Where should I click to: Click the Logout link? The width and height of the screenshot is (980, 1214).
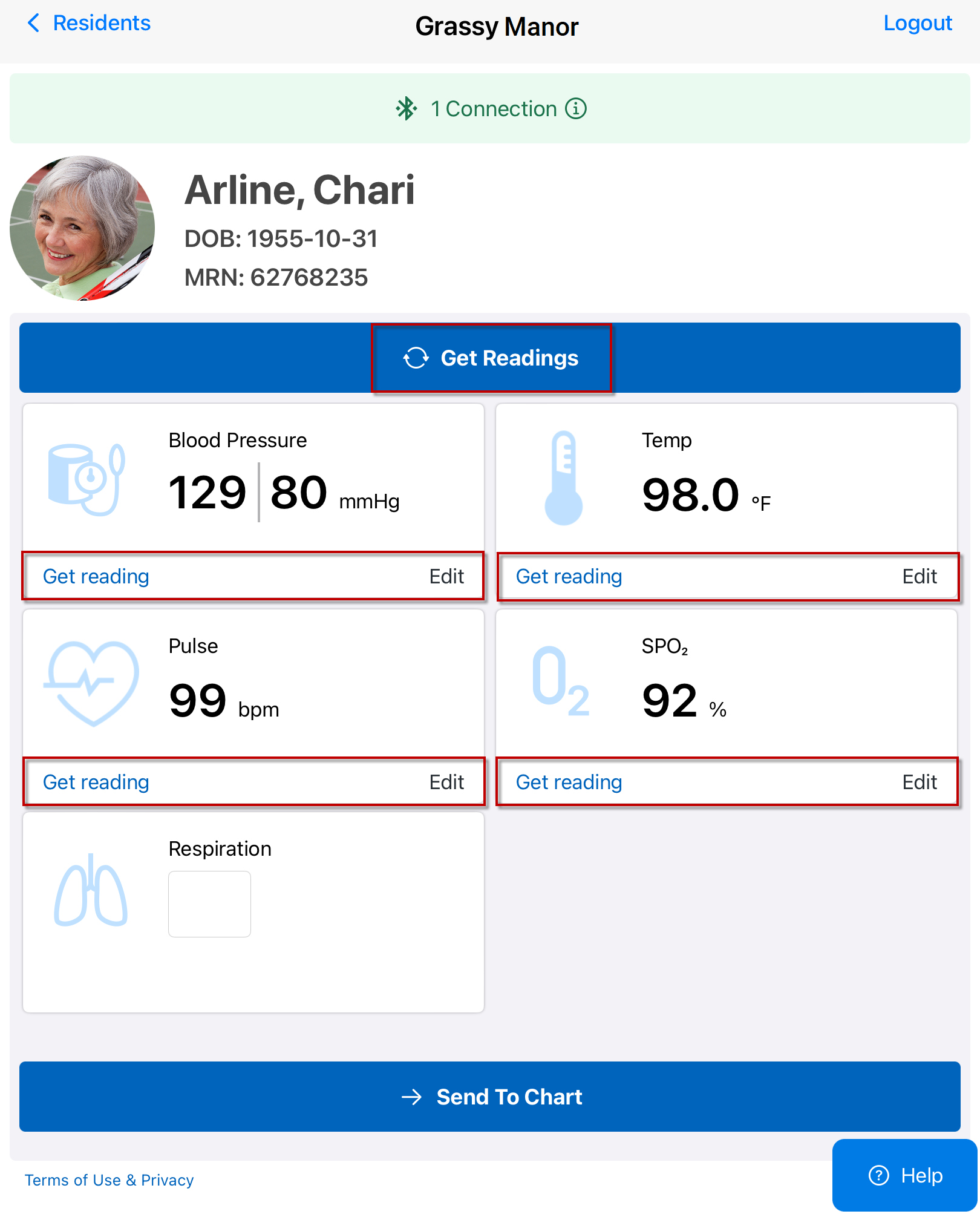918,23
